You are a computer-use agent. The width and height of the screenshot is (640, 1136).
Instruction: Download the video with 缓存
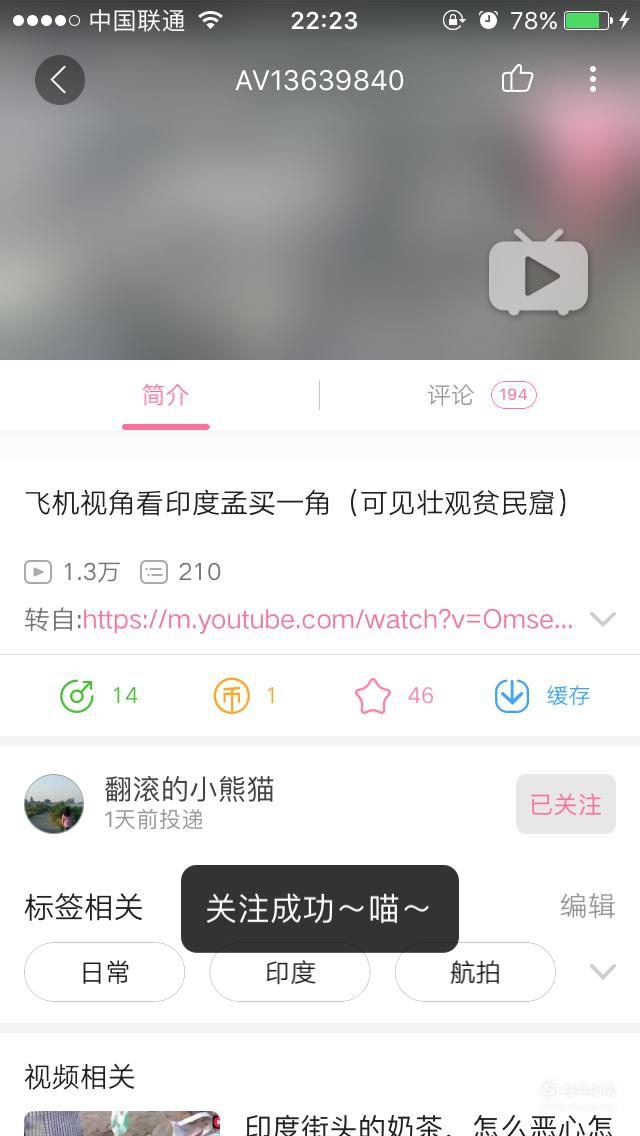[542, 696]
